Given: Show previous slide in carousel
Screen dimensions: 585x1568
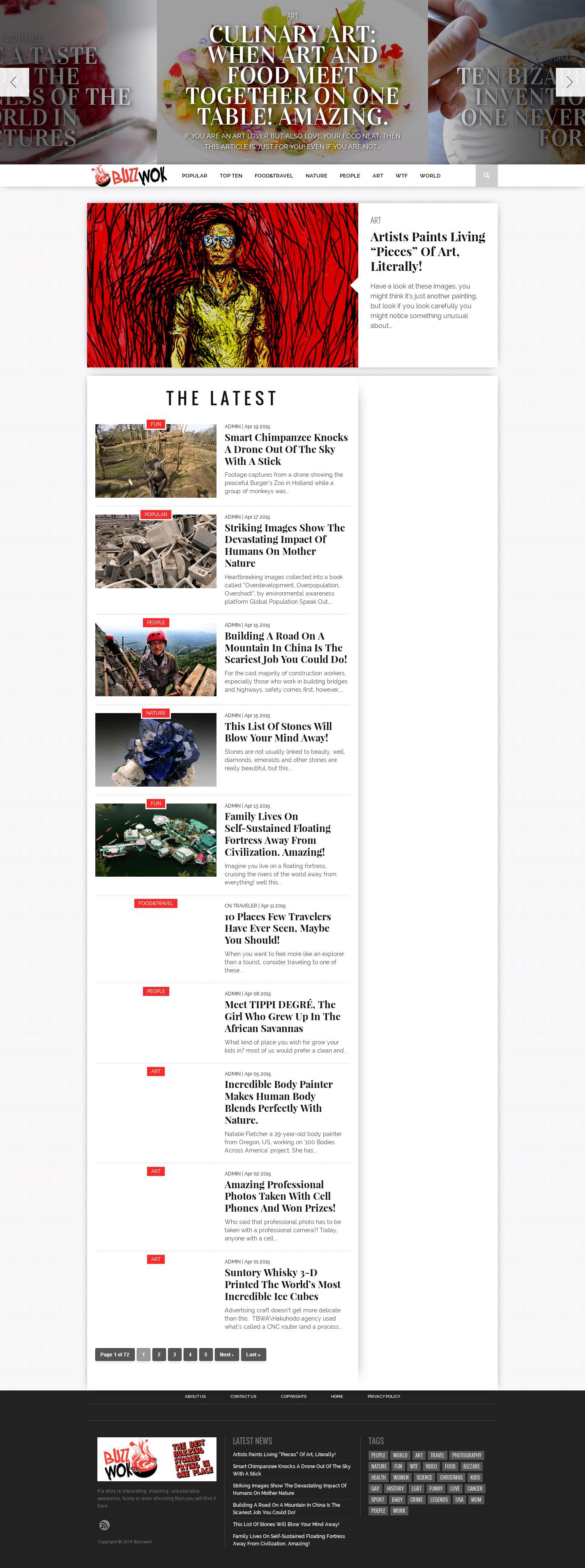Looking at the screenshot, I should point(14,81).
